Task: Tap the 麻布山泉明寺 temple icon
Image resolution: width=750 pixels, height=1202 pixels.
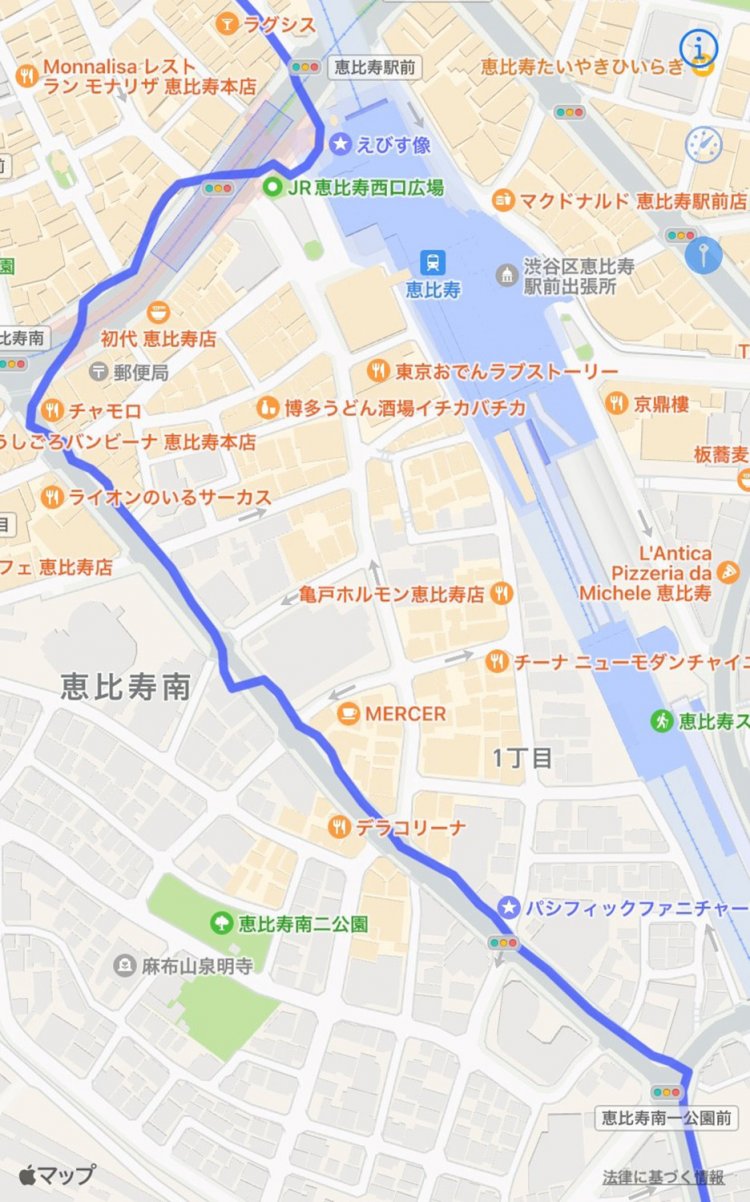Action: (x=125, y=966)
